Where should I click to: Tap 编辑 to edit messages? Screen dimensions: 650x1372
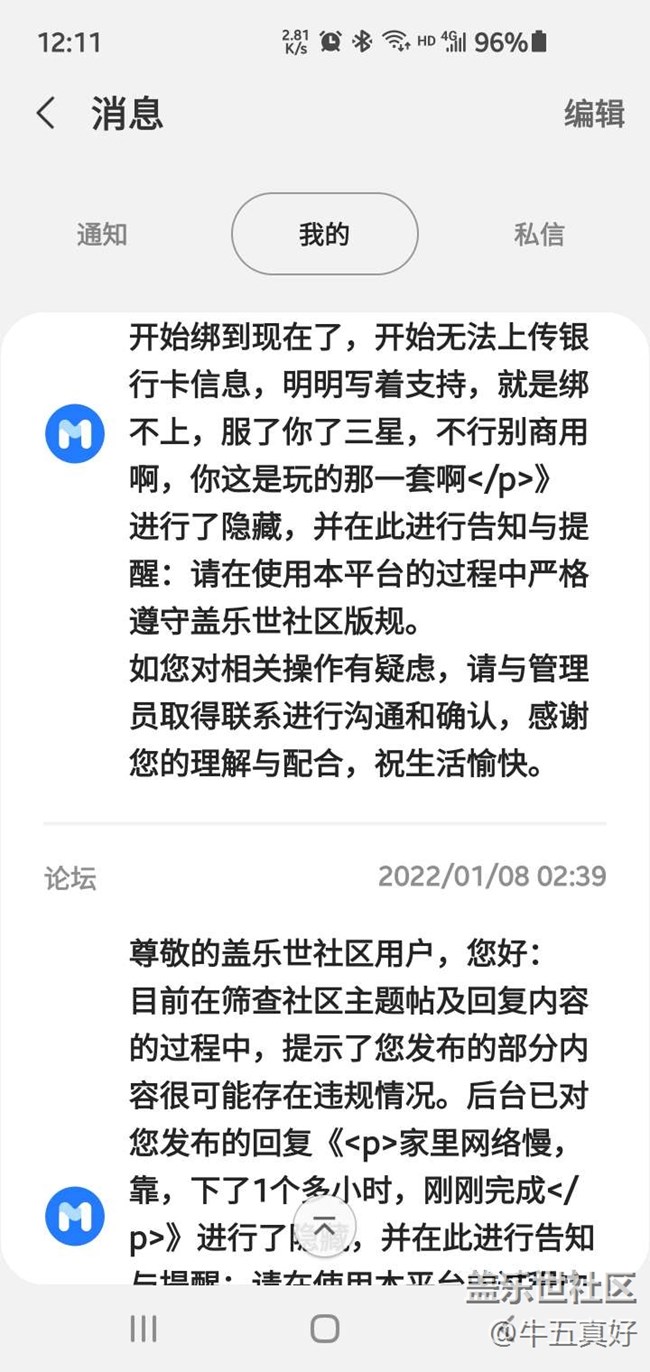coord(594,113)
